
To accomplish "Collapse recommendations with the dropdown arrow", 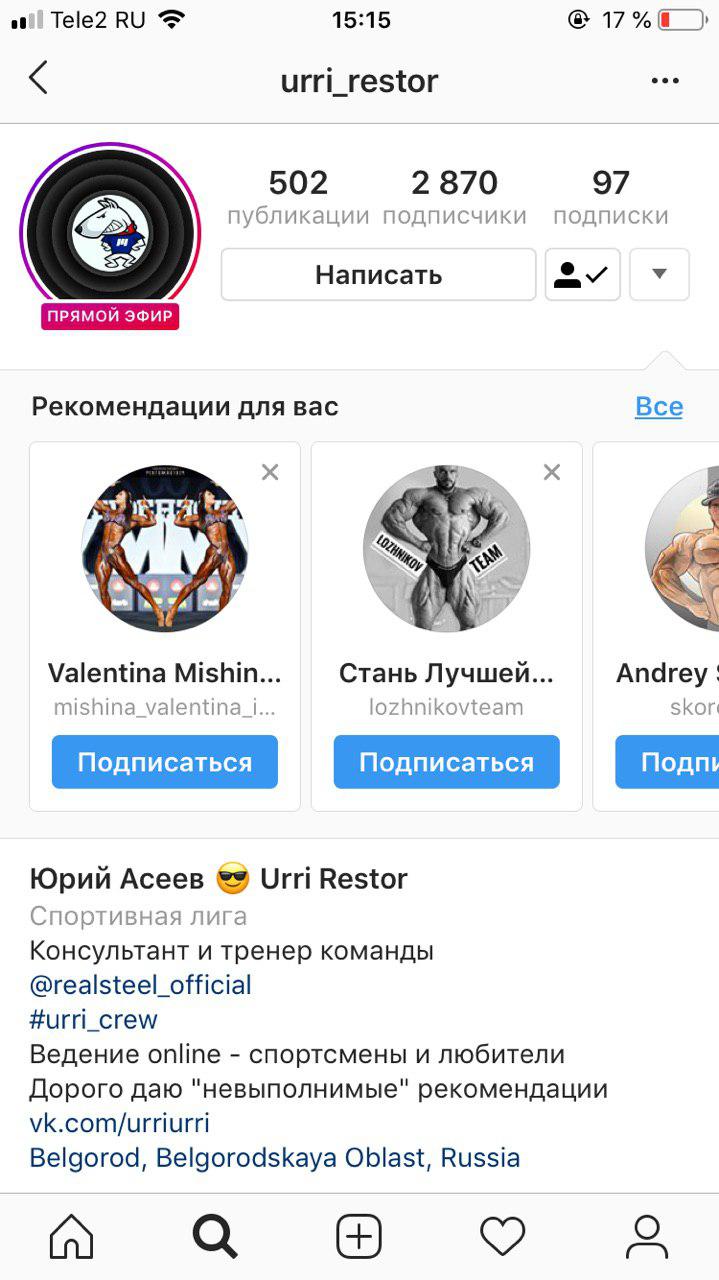I will coord(659,275).
